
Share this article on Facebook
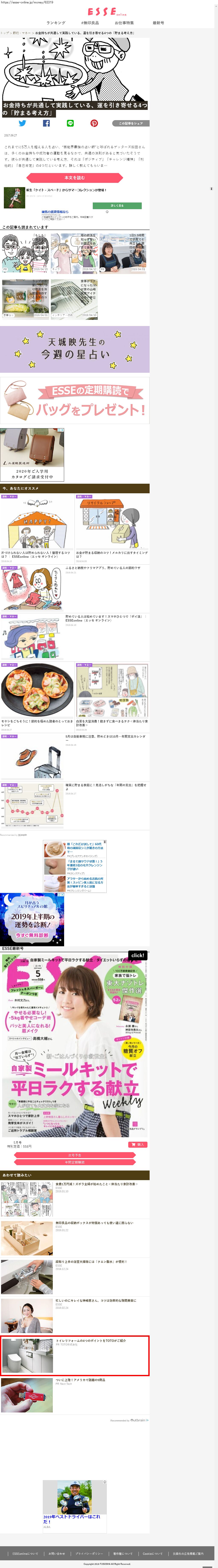click(46, 123)
